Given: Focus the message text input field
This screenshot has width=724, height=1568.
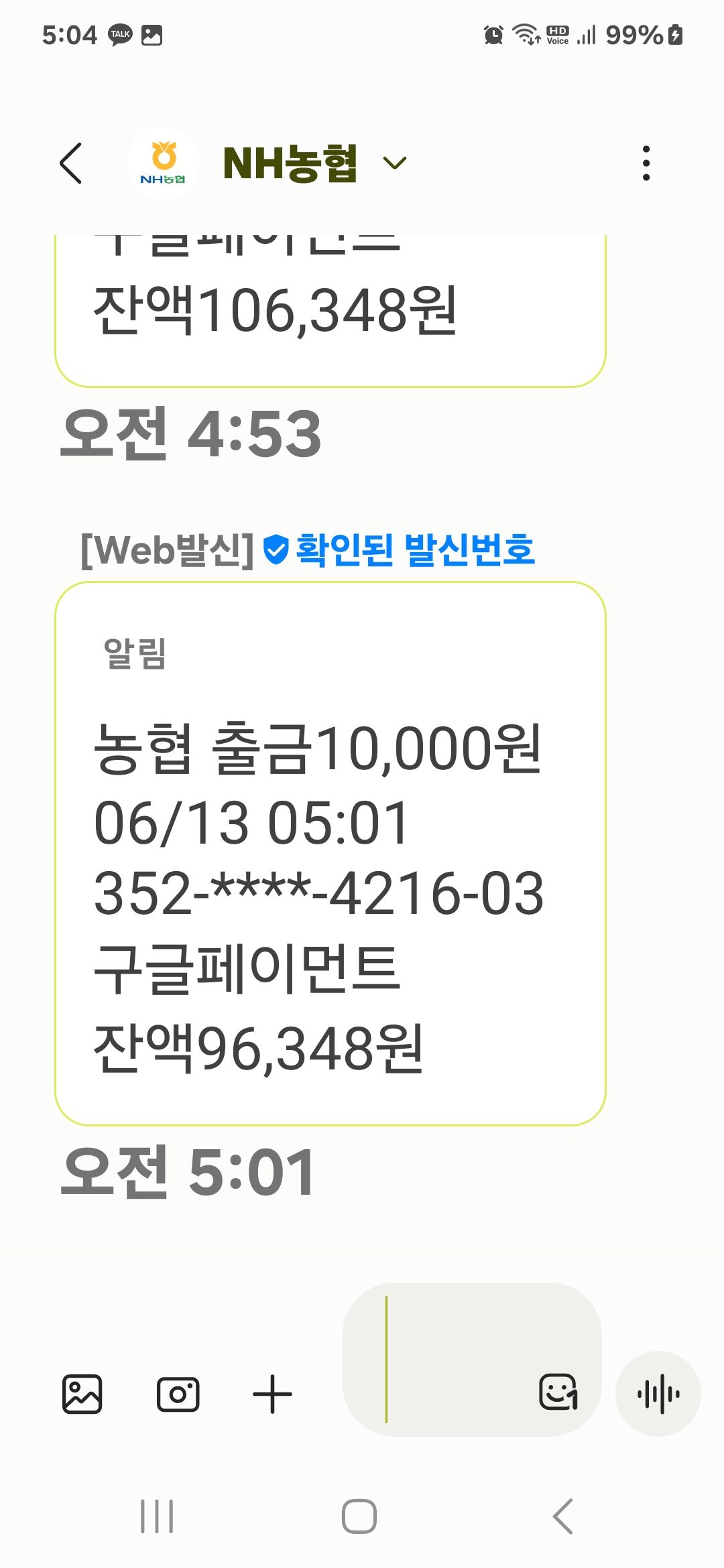Looking at the screenshot, I should click(456, 1360).
